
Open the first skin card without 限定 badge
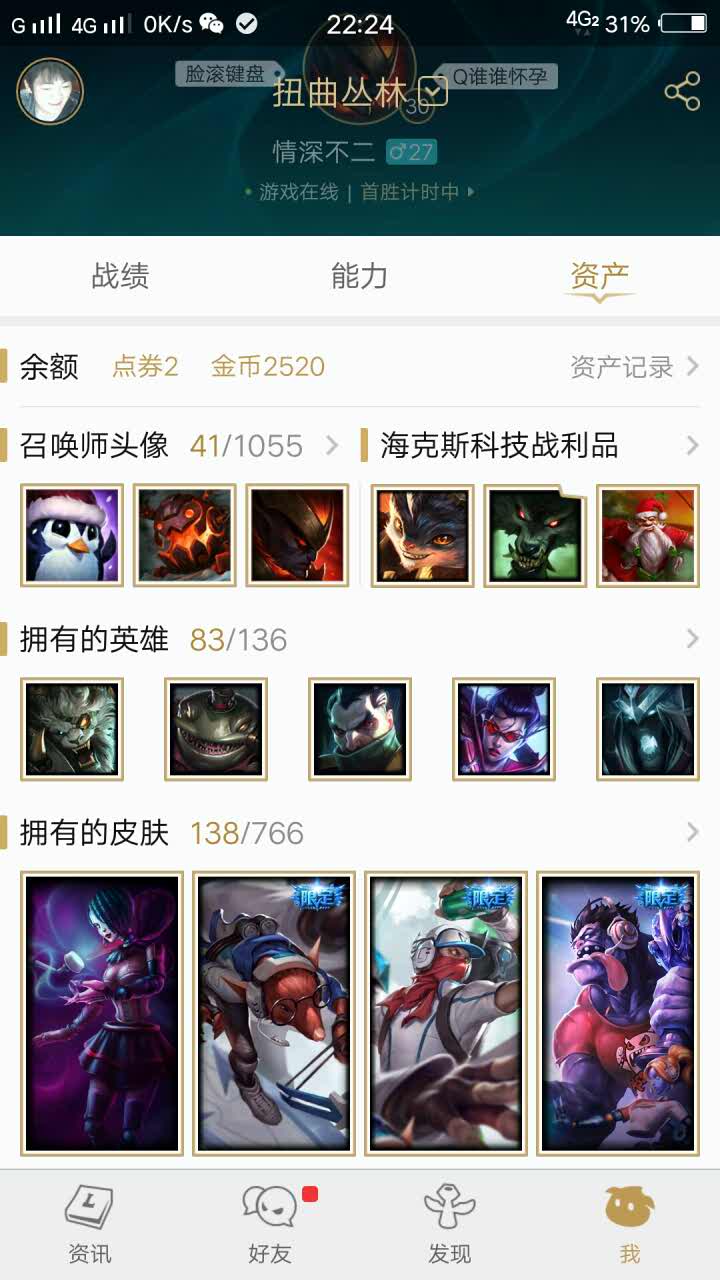point(102,1013)
